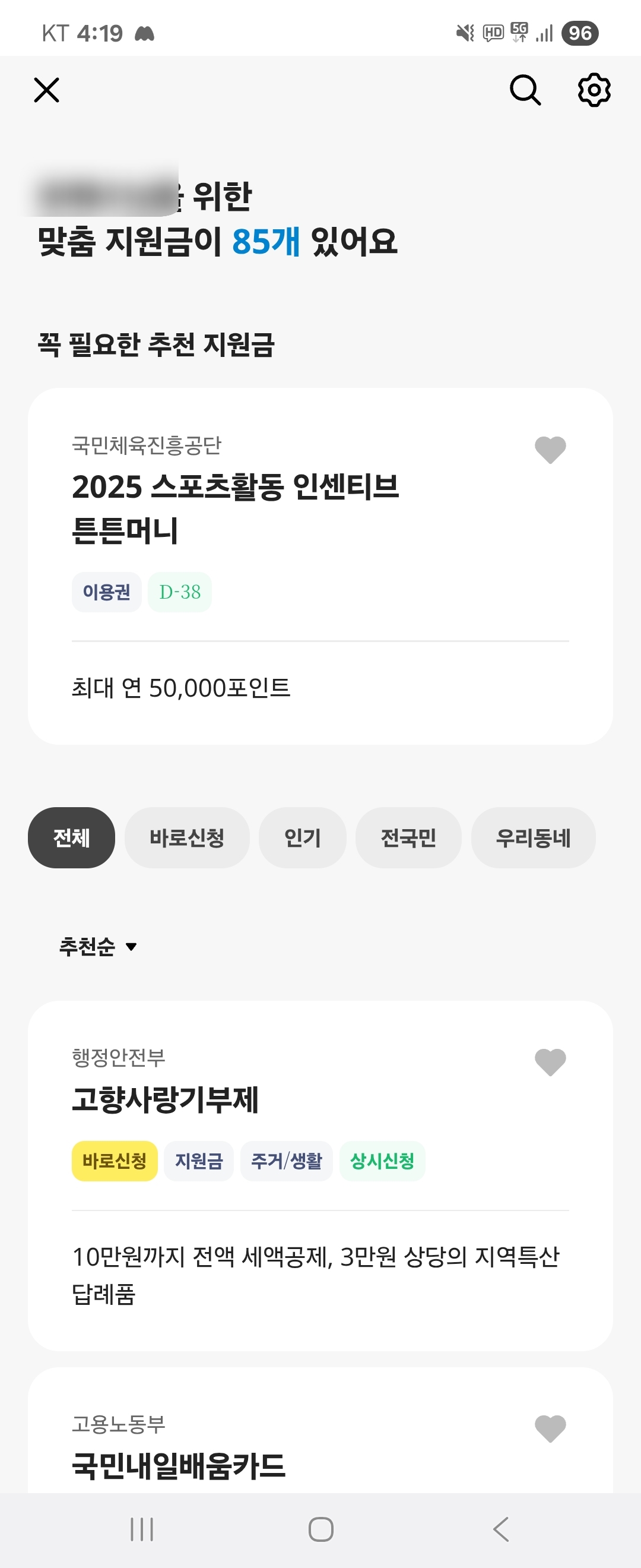Expand the 전국민 filter option
641x1568 pixels.
point(408,837)
